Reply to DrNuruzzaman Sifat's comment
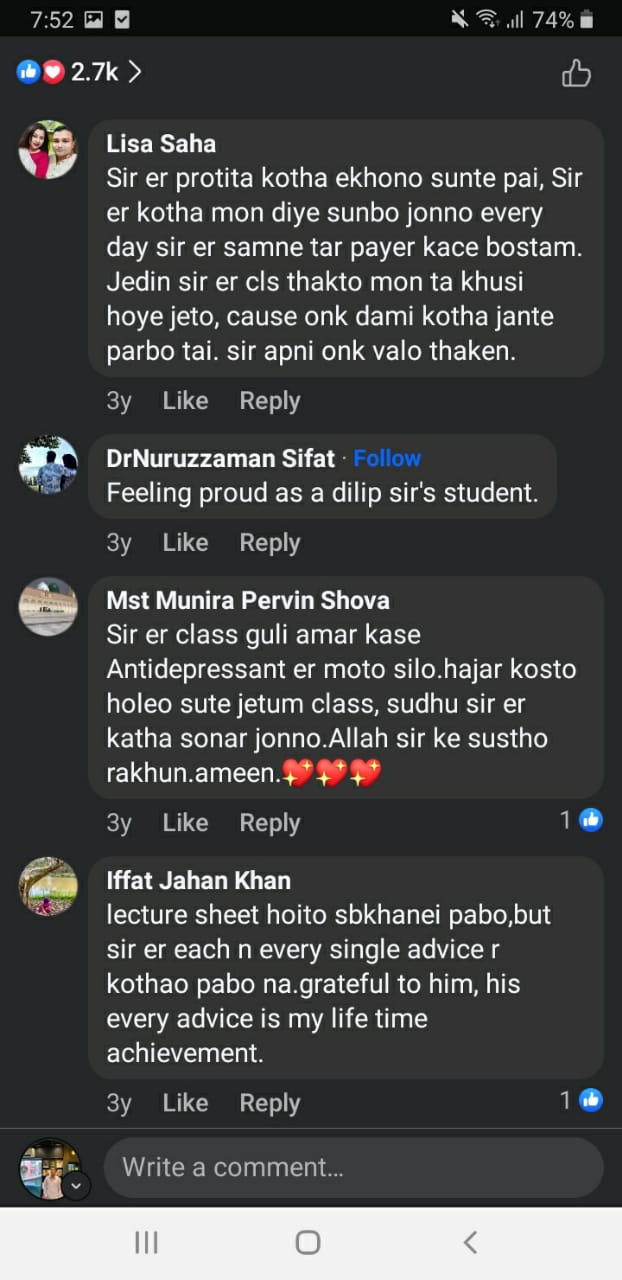Viewport: 622px width, 1280px height. (x=269, y=543)
